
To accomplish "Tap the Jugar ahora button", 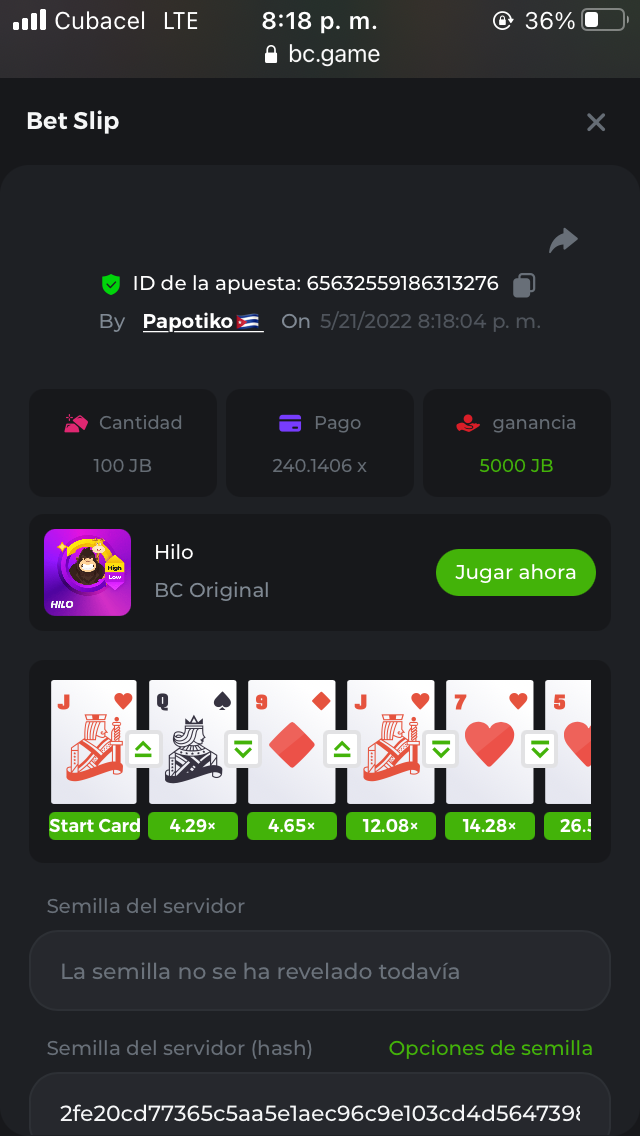I will [x=515, y=573].
